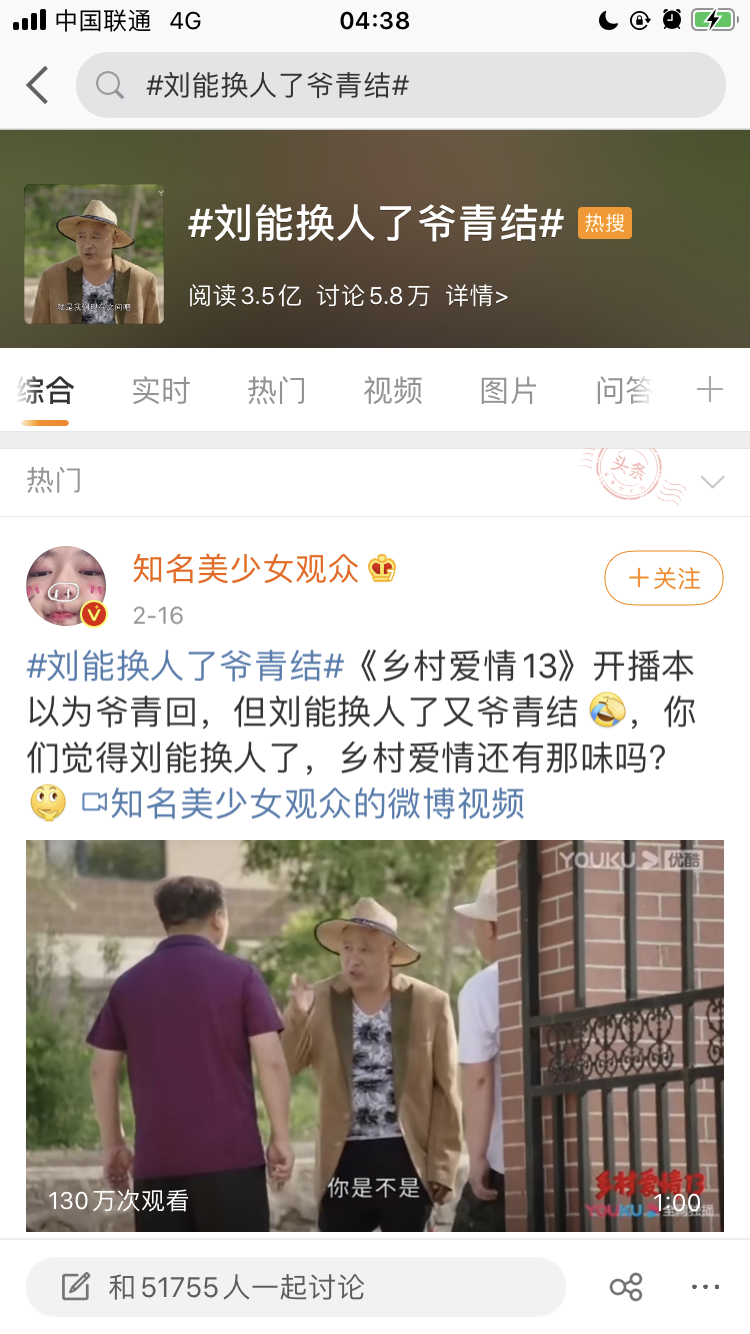Screen dimensions: 750x1334
Task: Go back using the top-left arrow
Action: pos(37,85)
